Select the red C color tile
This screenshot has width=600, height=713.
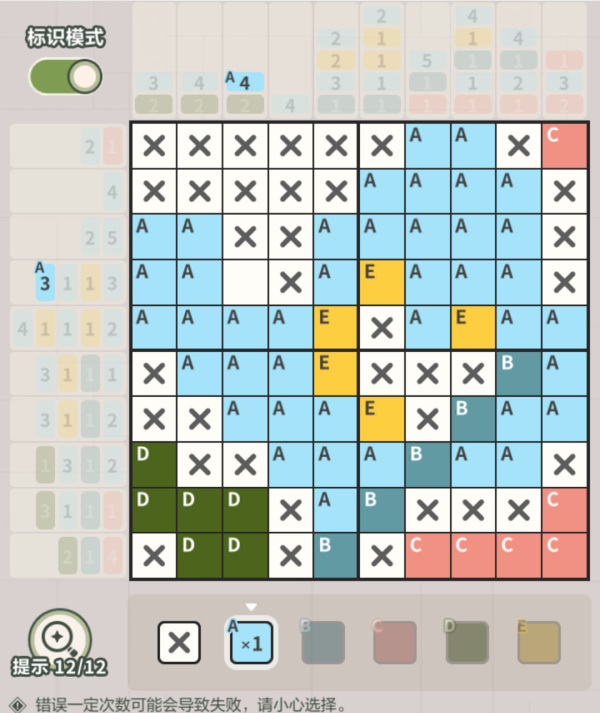tap(395, 643)
